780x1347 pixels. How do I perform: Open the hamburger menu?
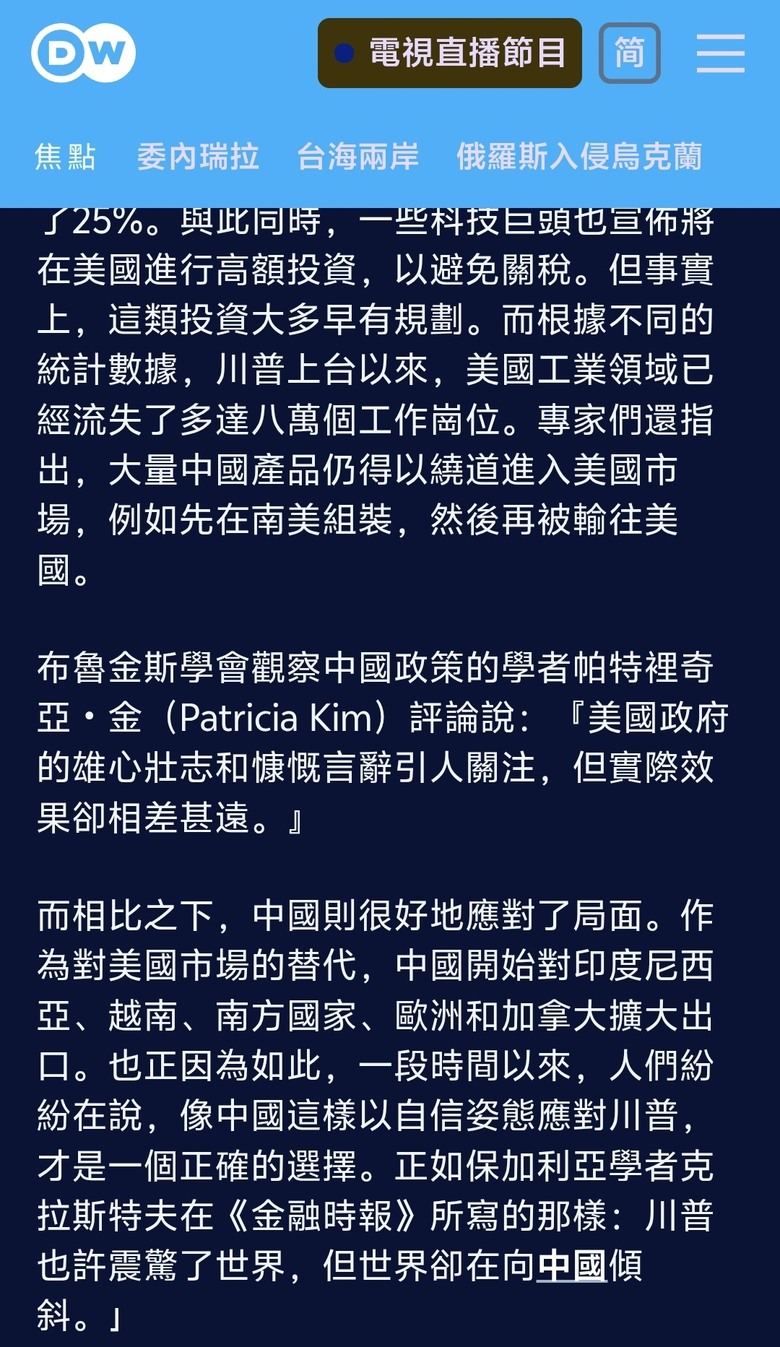pyautogui.click(x=720, y=53)
